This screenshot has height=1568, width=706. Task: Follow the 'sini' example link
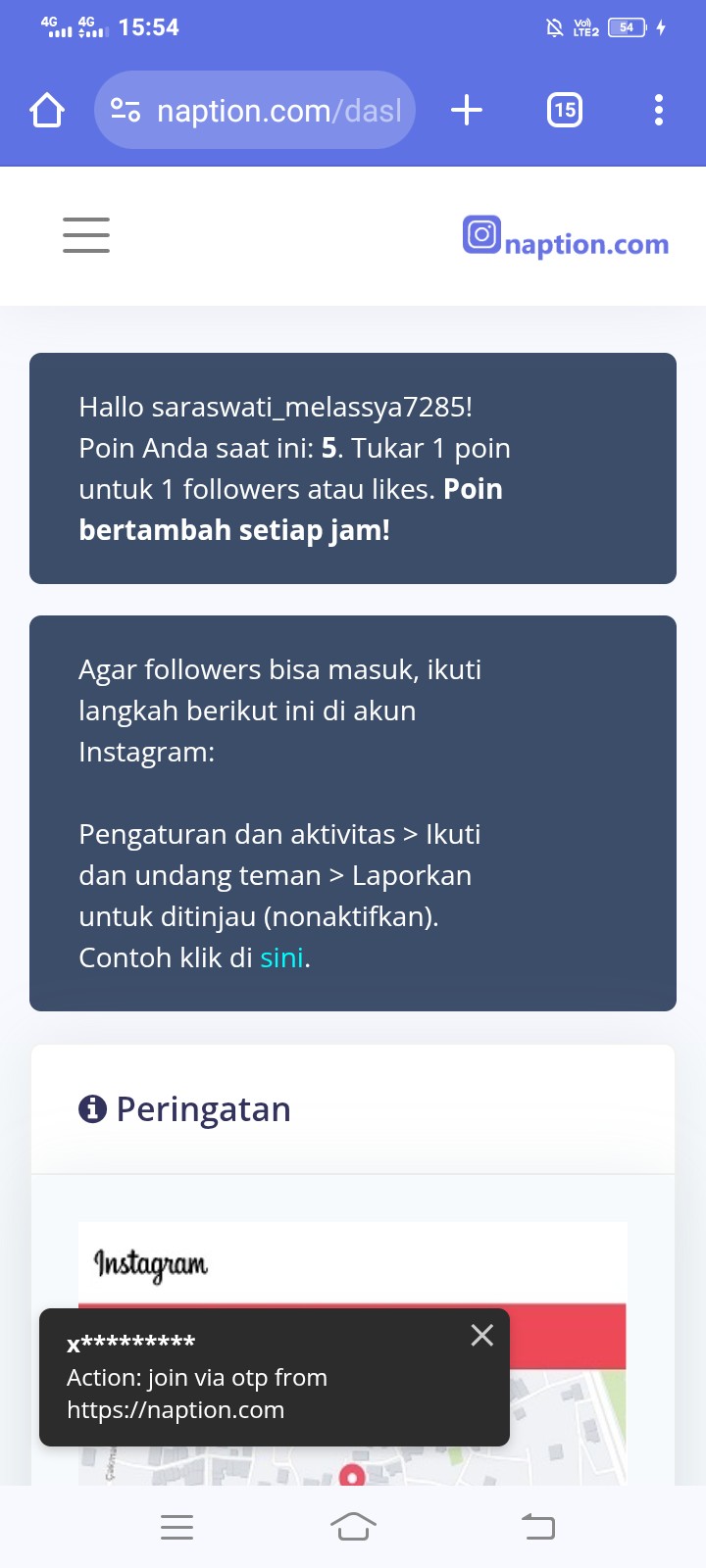click(x=281, y=957)
